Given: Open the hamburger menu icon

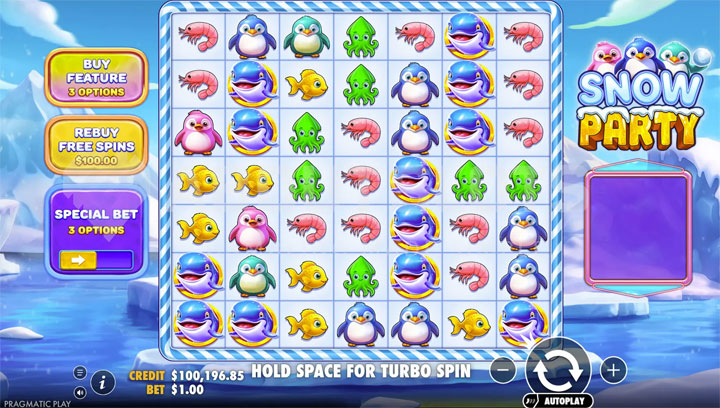Looking at the screenshot, I should (x=80, y=372).
